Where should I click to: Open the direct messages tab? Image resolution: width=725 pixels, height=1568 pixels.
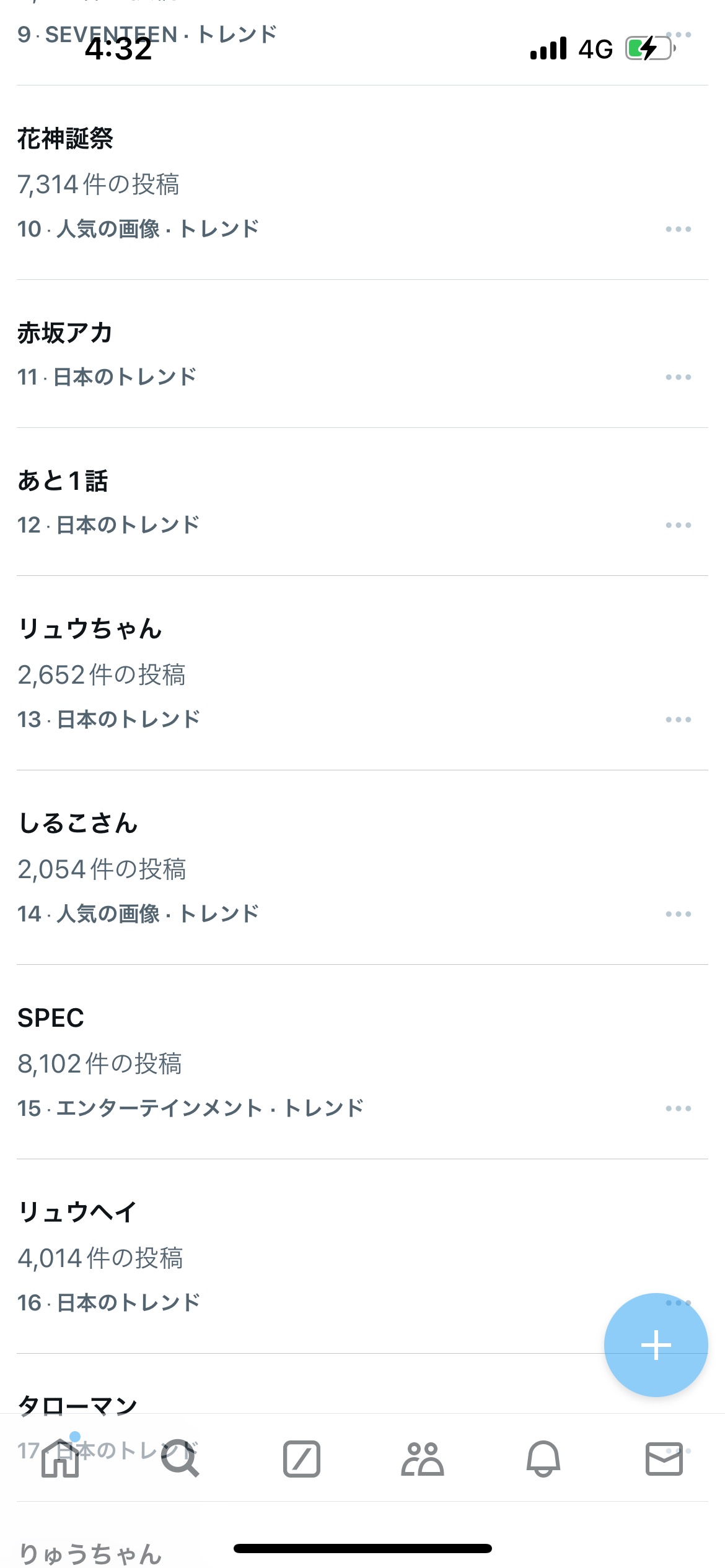[x=664, y=1459]
